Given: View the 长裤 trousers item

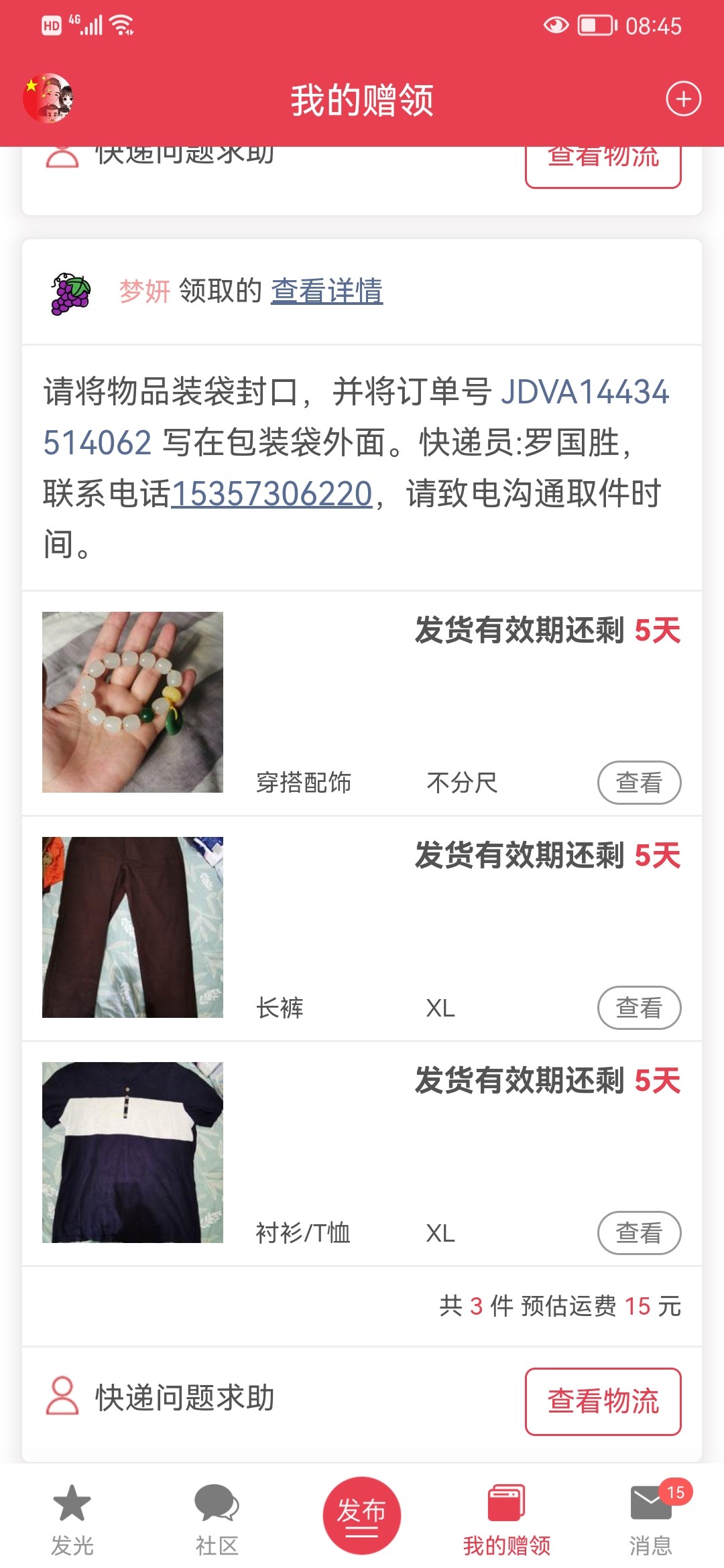Looking at the screenshot, I should [638, 1008].
